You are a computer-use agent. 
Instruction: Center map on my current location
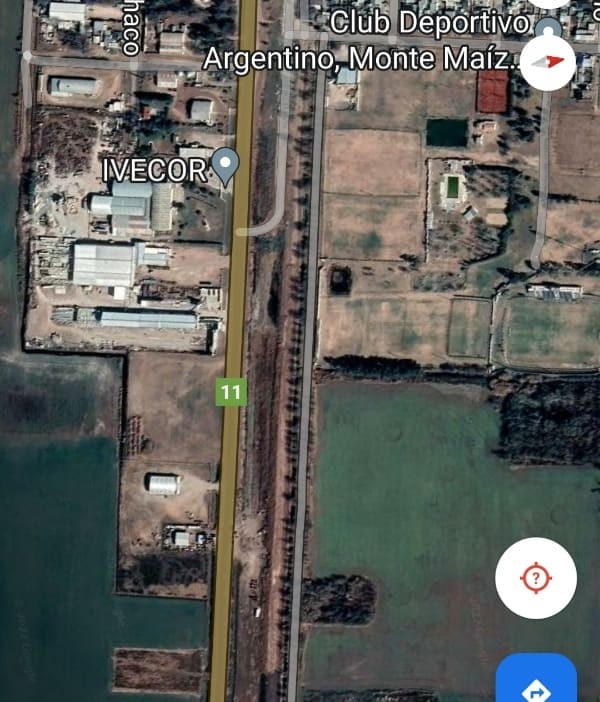point(536,578)
